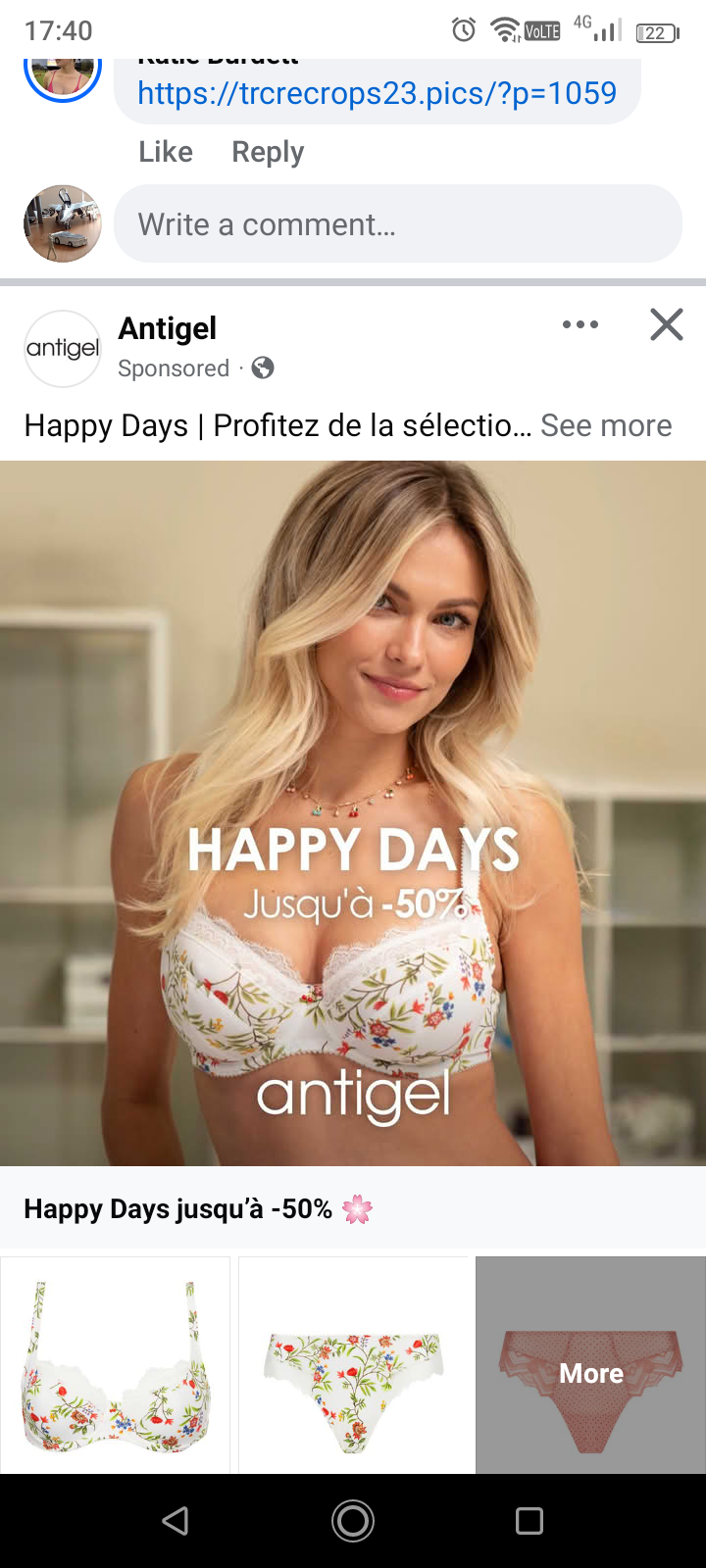Go back using the system back button
This screenshot has height=1568, width=706.
tap(176, 1520)
